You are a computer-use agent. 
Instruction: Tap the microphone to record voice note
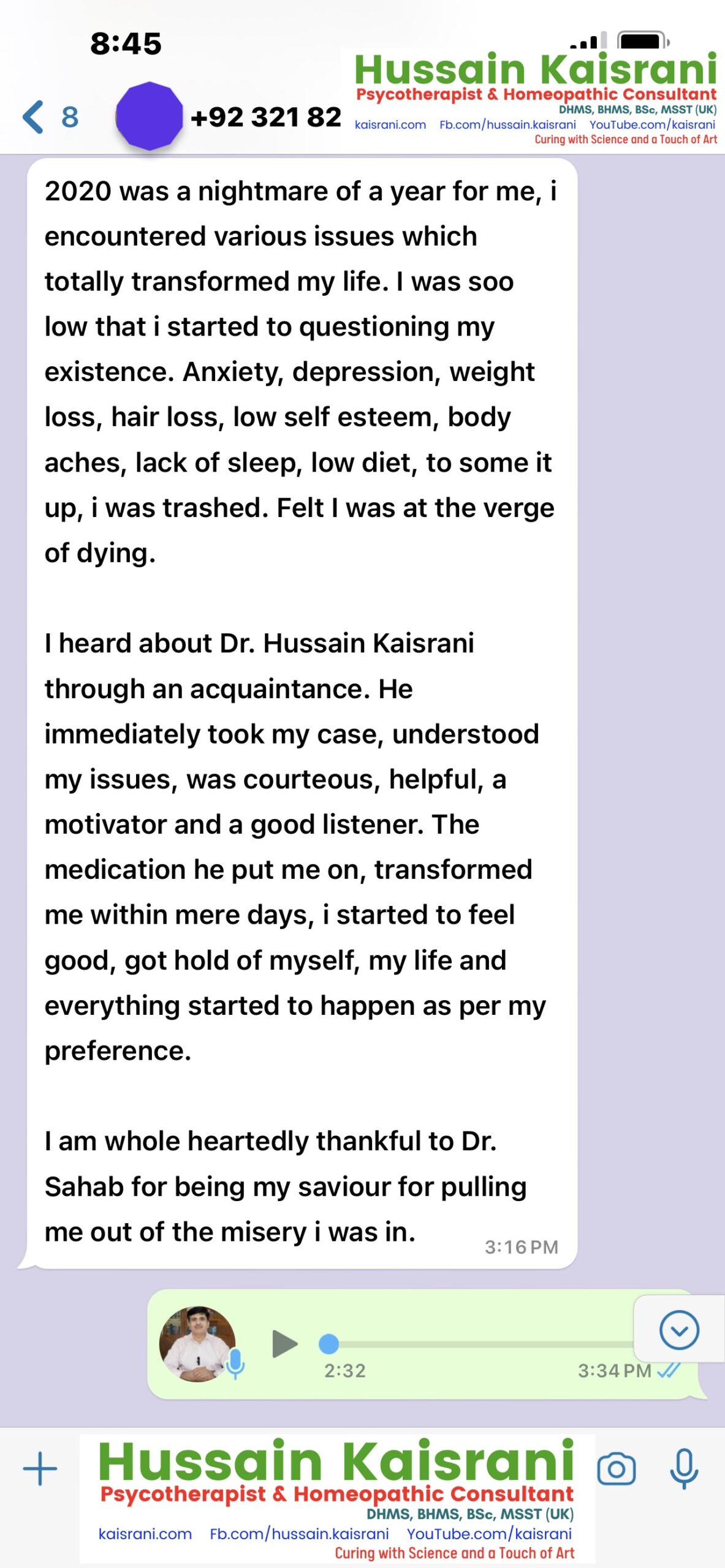[x=684, y=1469]
